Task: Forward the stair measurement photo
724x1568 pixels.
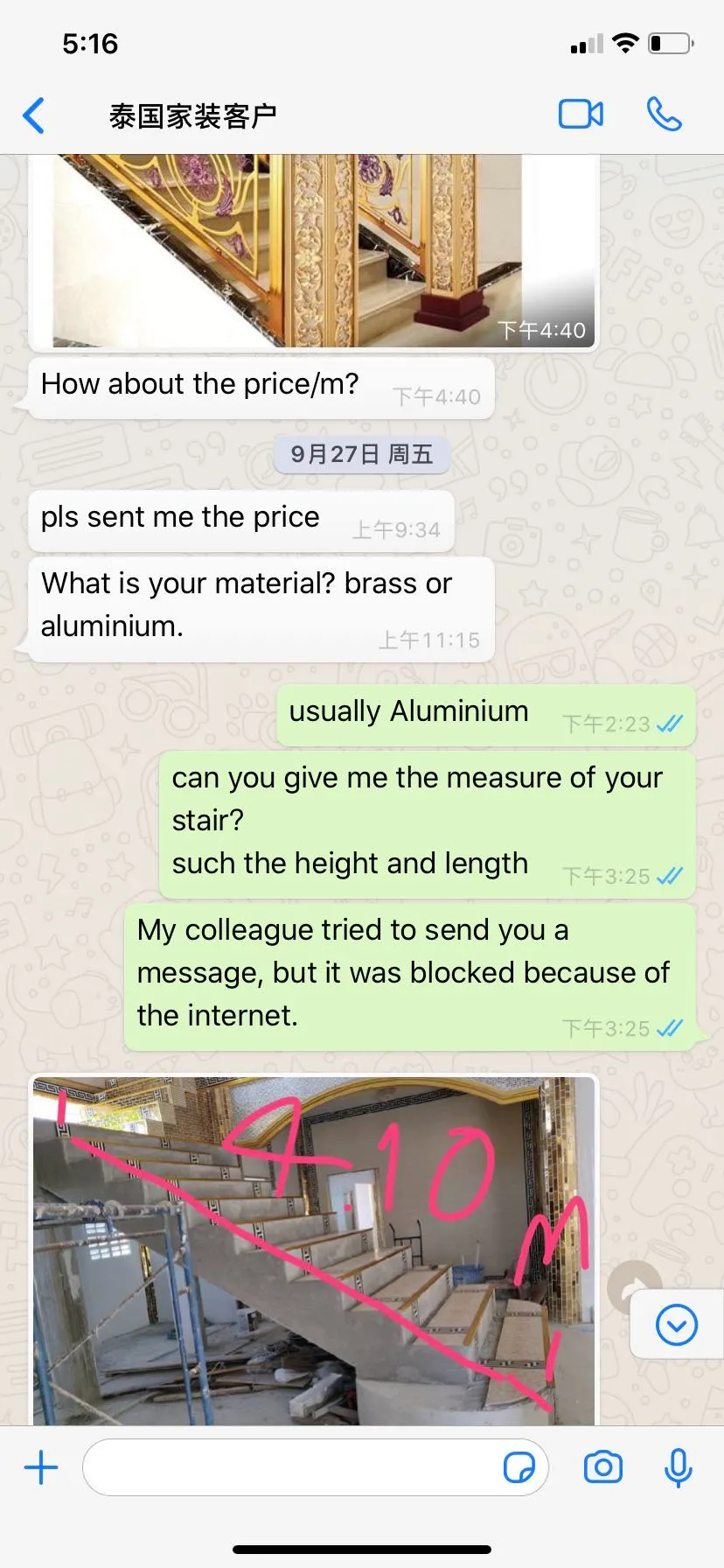Action: 631,1287
